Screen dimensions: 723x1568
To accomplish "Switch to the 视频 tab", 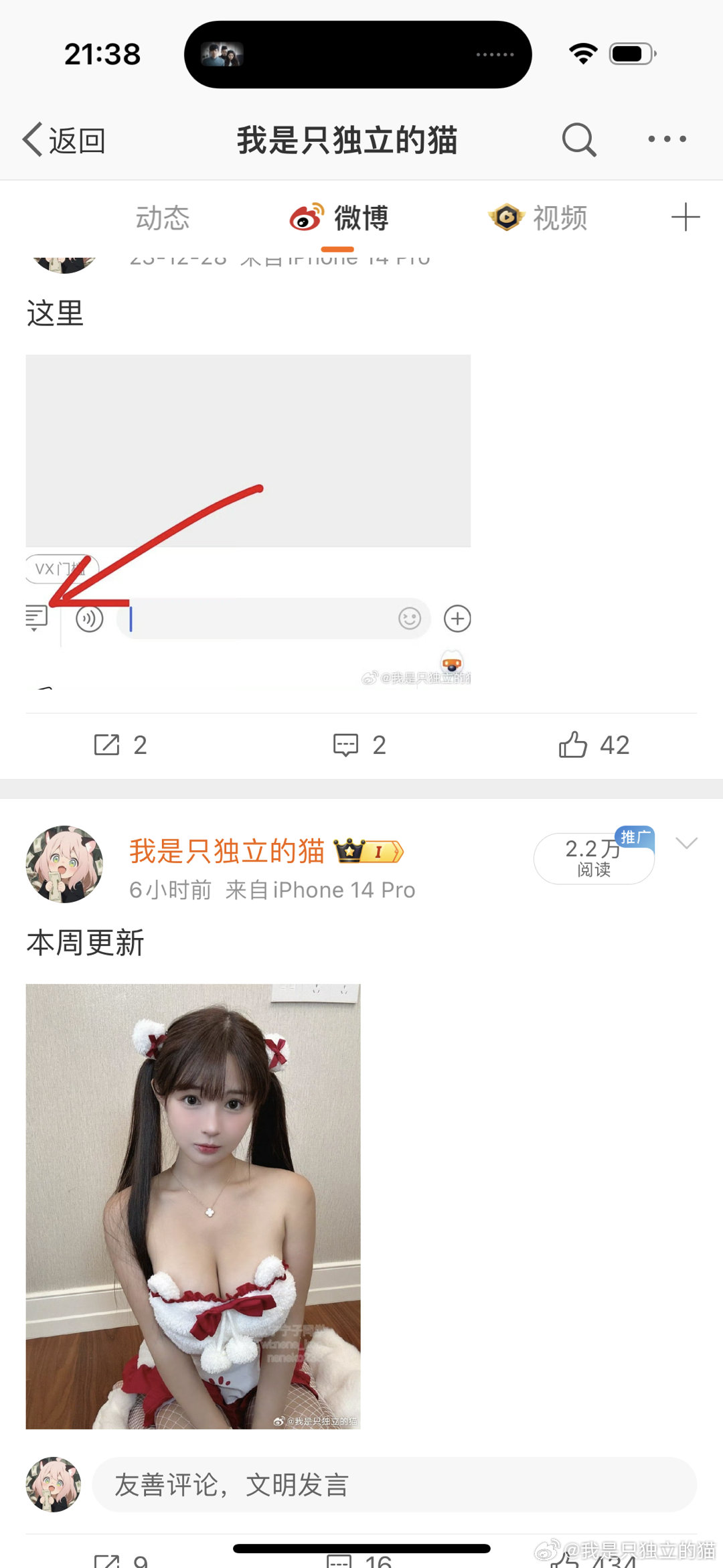I will coord(540,218).
